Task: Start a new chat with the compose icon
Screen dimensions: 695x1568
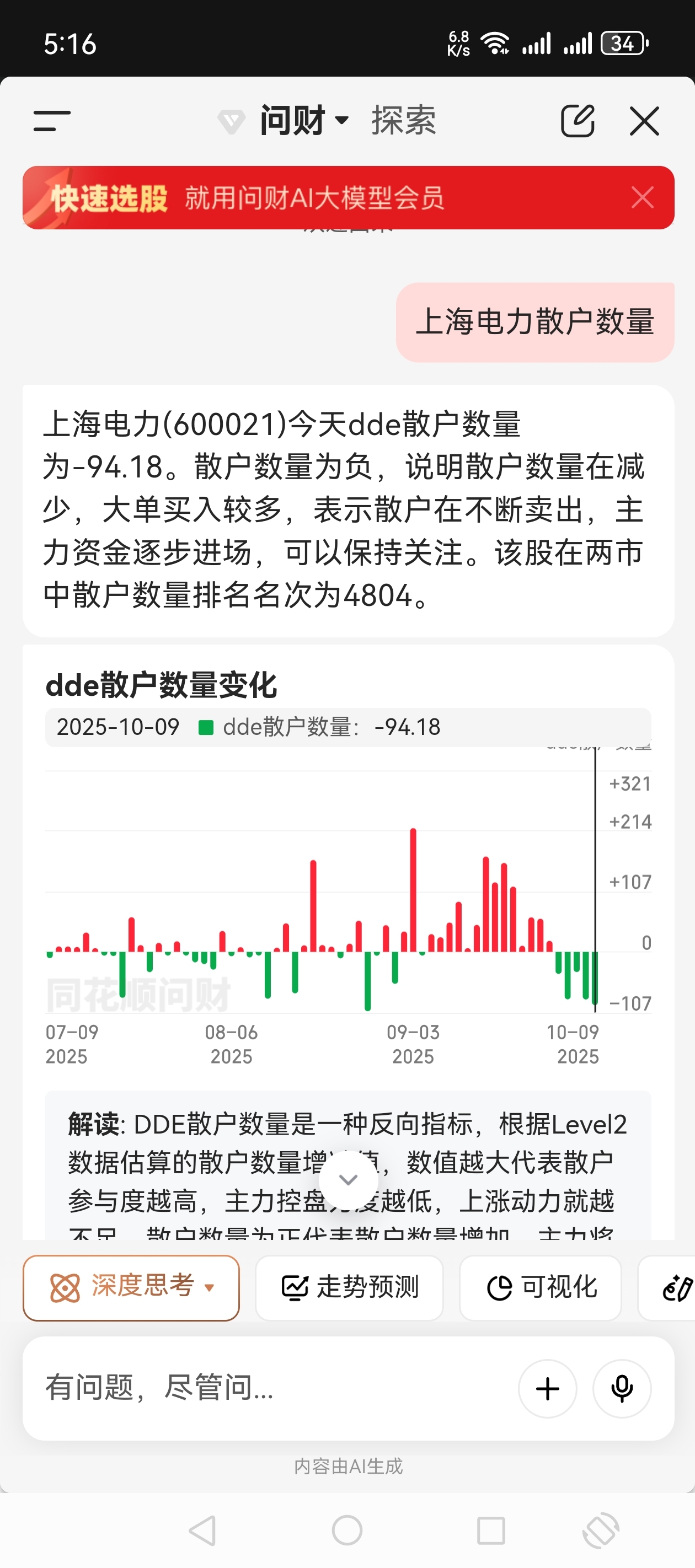Action: (577, 121)
